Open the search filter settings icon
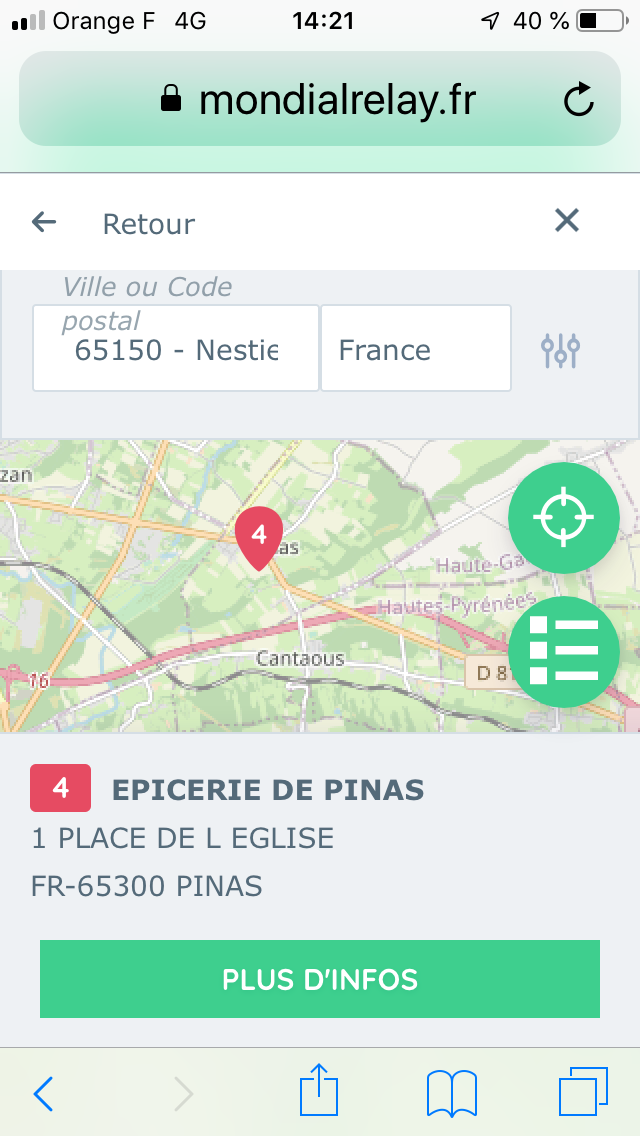 tap(560, 351)
